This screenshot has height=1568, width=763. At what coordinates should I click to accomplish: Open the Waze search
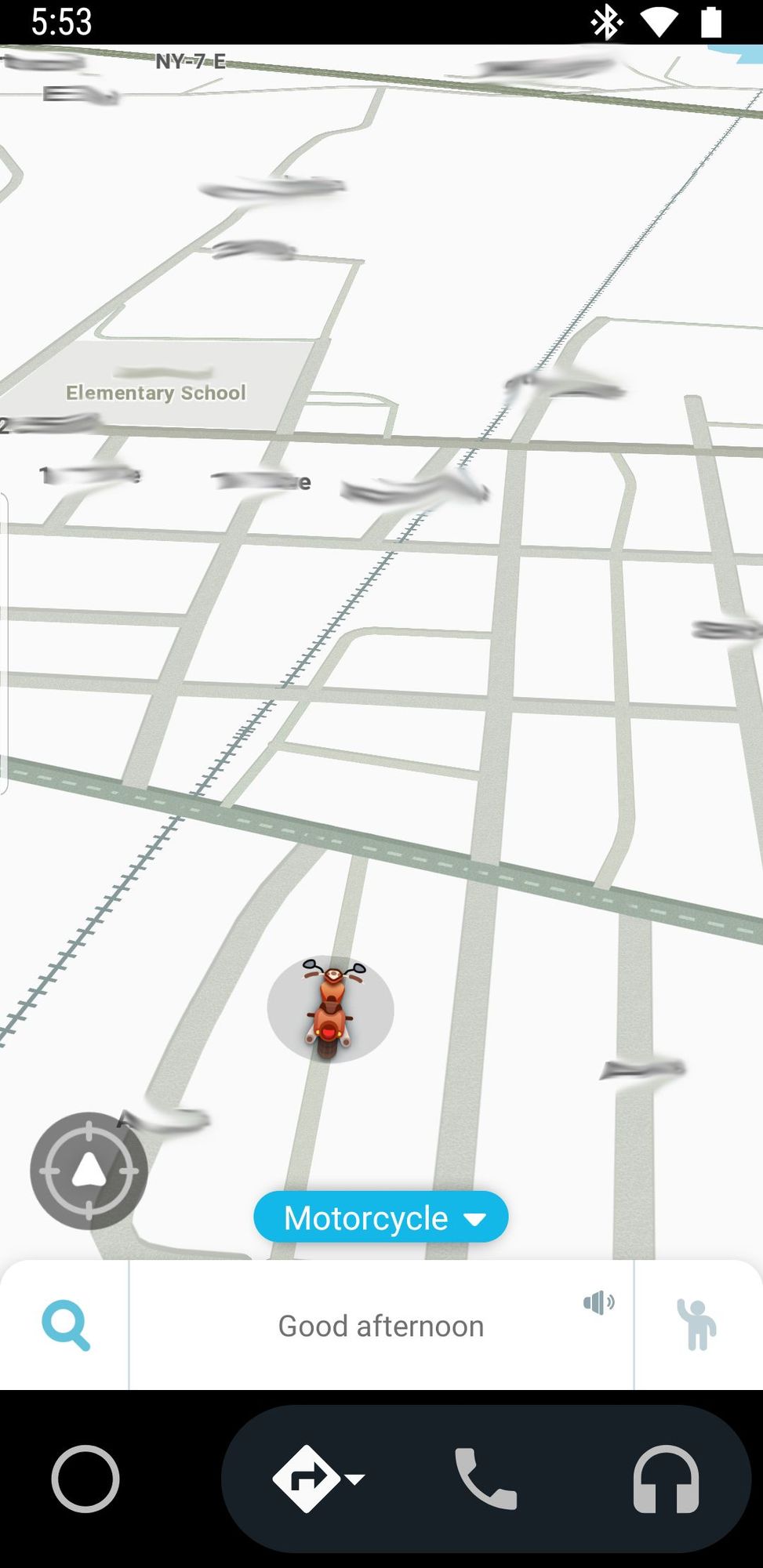pos(66,1325)
